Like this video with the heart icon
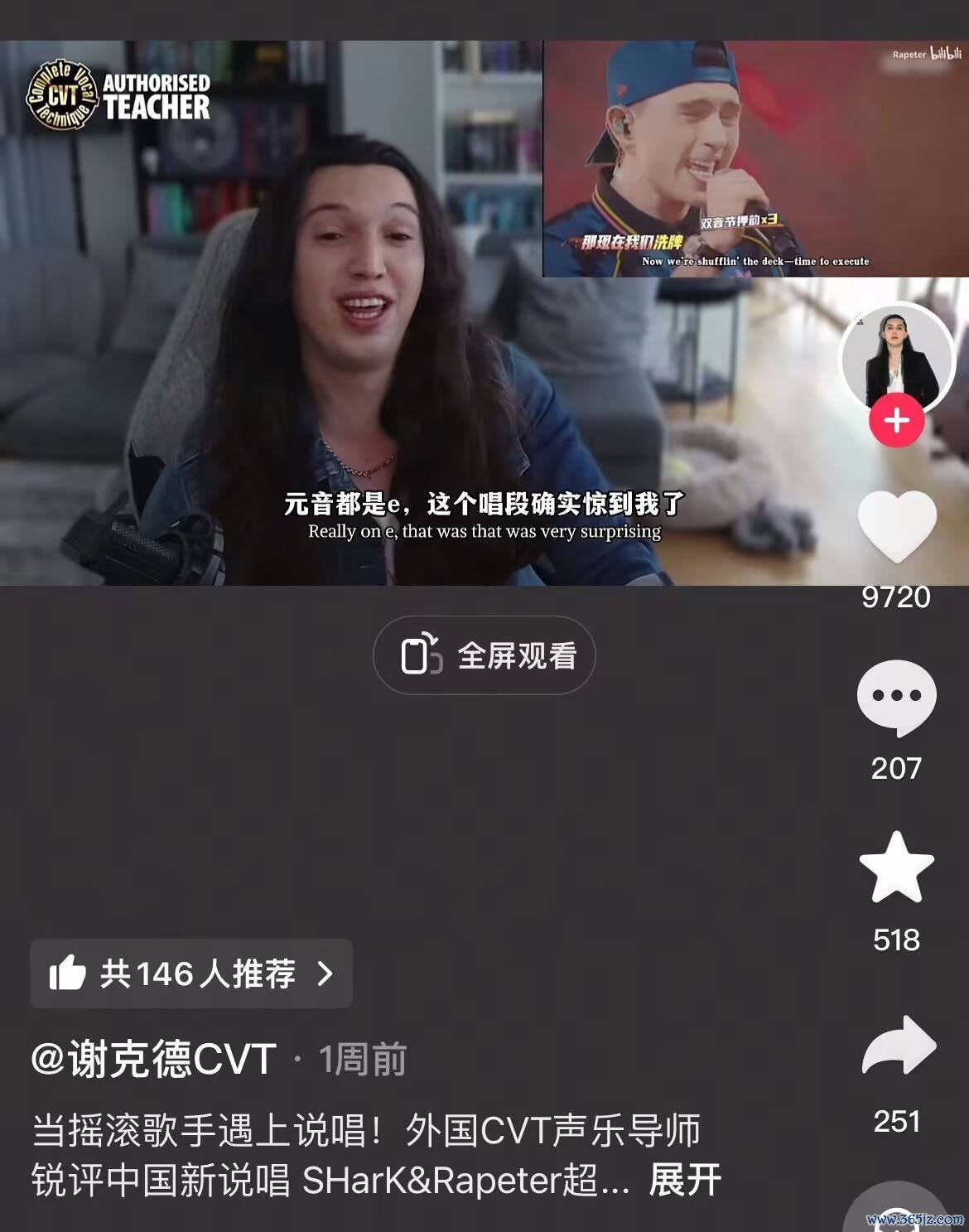The width and height of the screenshot is (969, 1232). tap(896, 528)
